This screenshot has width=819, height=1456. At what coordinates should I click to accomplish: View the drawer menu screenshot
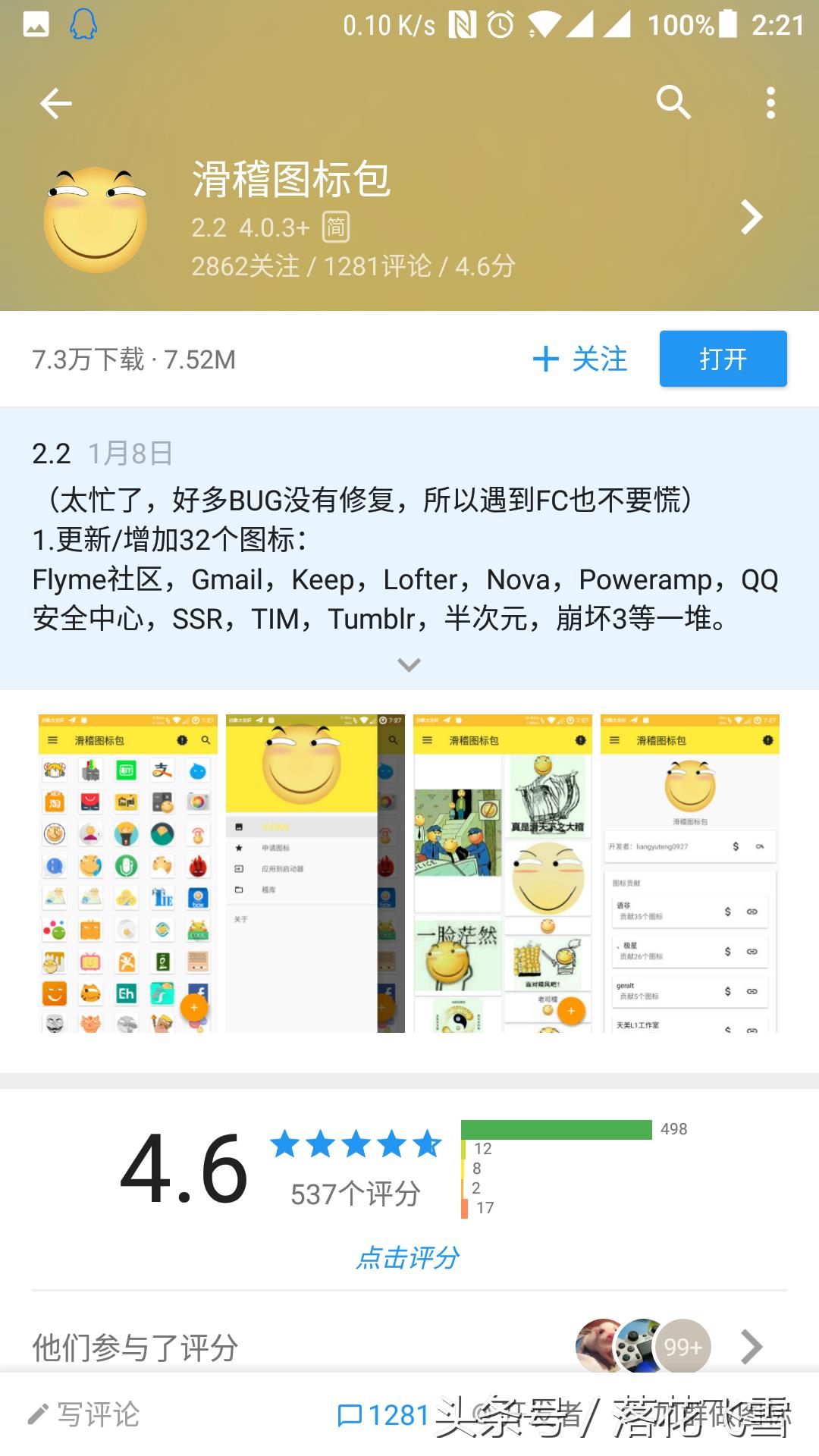(x=315, y=873)
